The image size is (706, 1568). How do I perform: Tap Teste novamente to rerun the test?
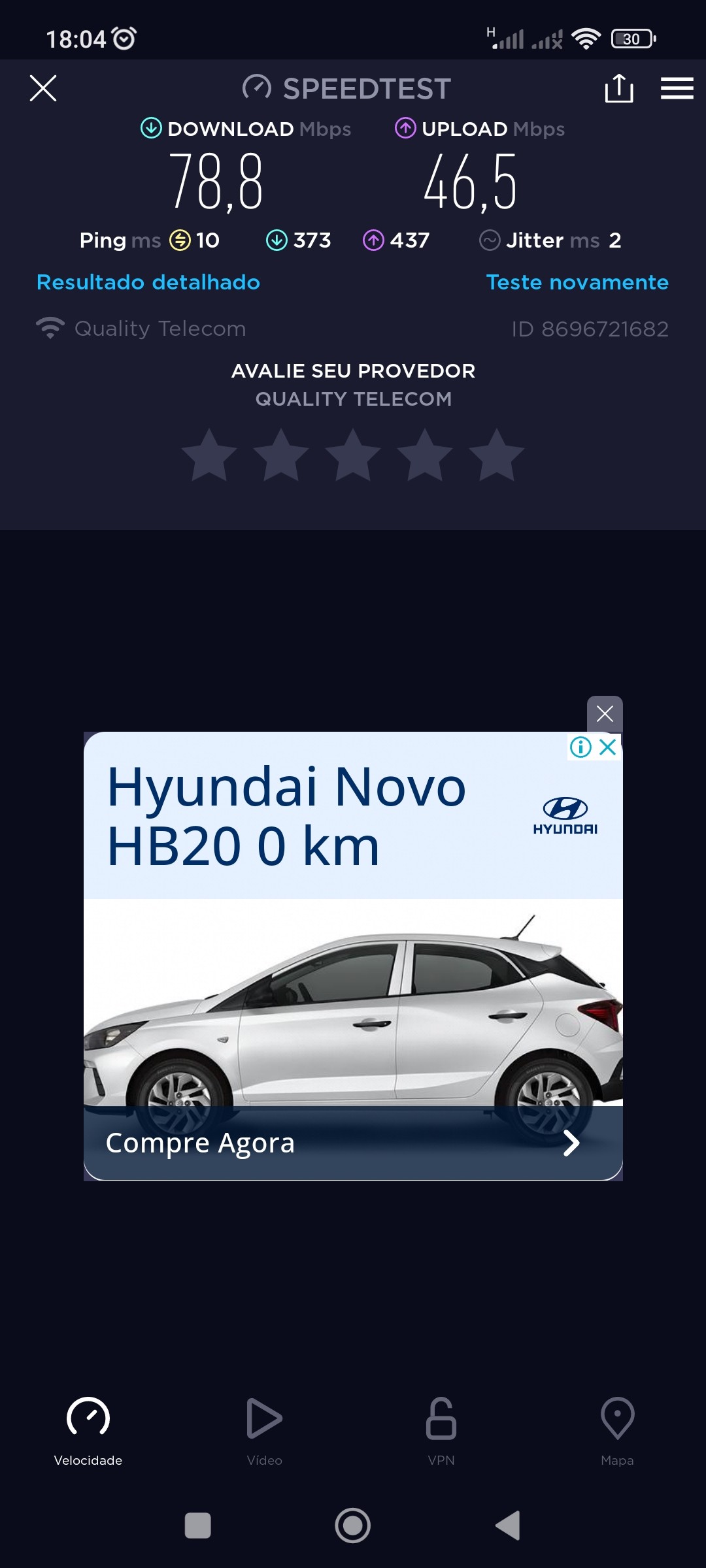click(577, 282)
